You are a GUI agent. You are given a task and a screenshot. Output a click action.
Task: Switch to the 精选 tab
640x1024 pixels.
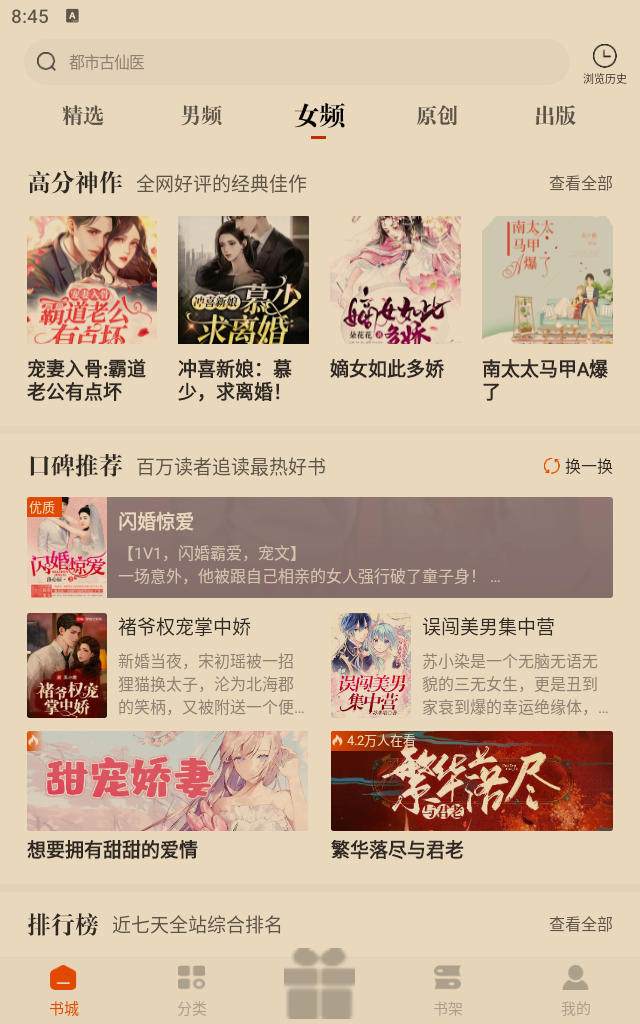click(x=83, y=116)
